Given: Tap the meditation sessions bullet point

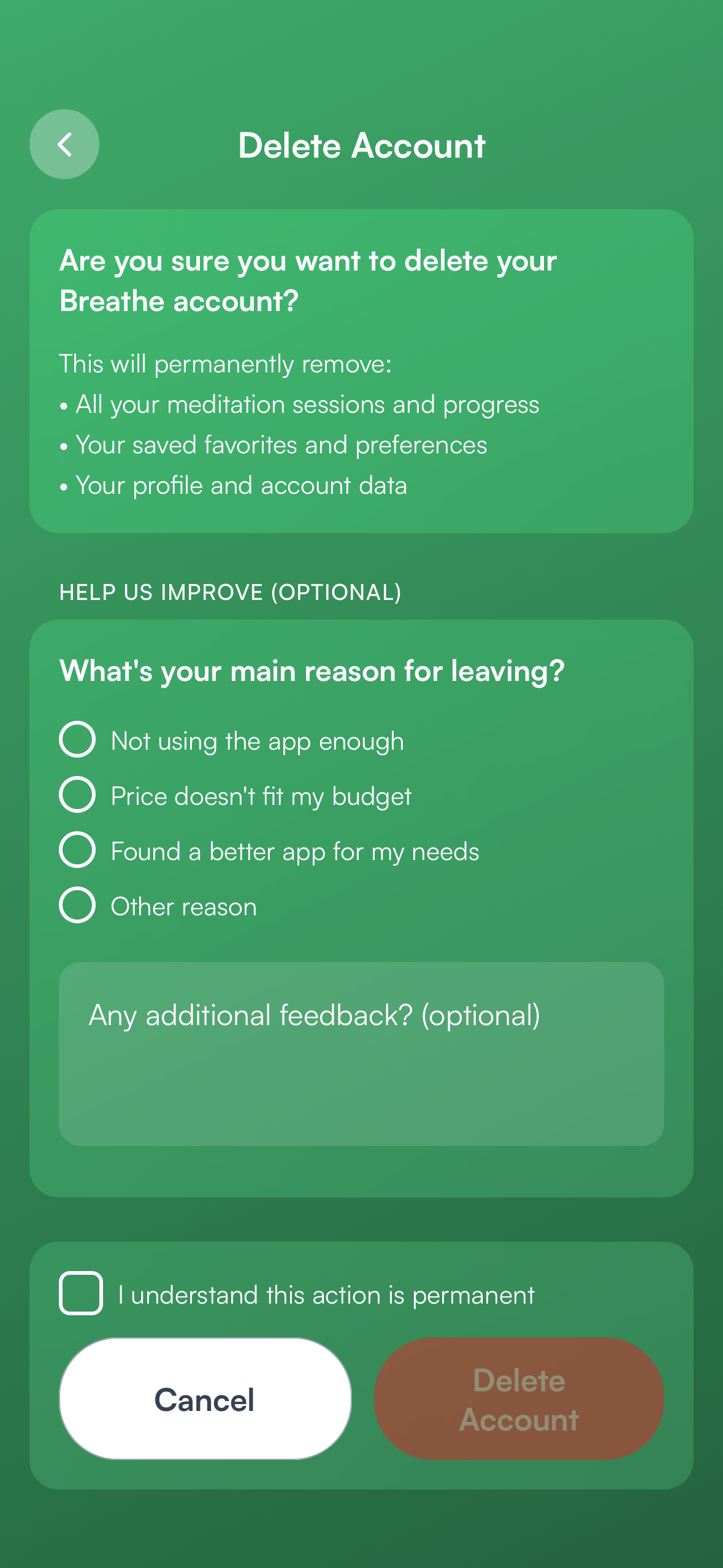Looking at the screenshot, I should tap(299, 404).
